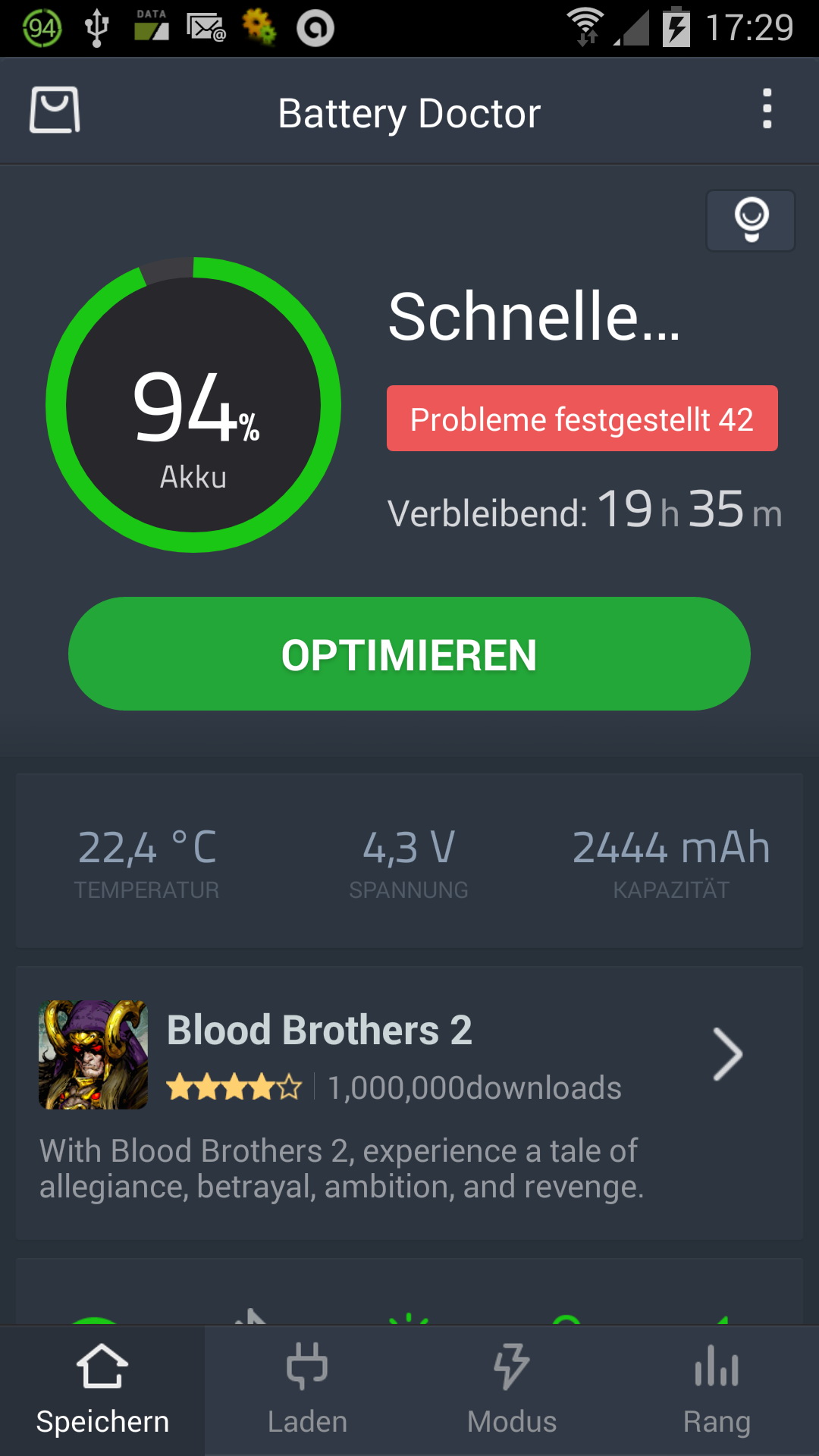Tap the lightbulb tips button
Screen dimensions: 819x1456
coord(751,220)
